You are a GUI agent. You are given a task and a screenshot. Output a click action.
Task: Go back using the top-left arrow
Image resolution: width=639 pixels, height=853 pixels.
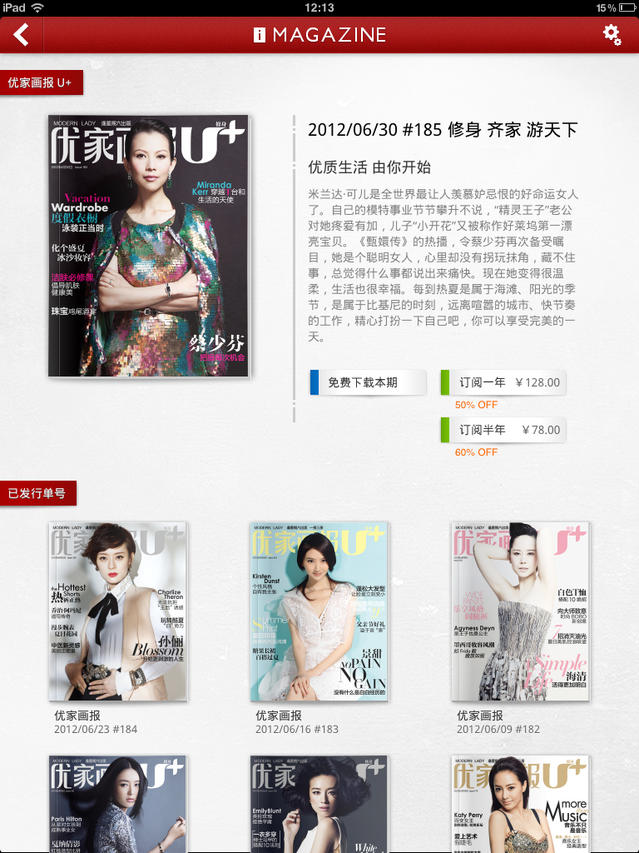[21, 35]
